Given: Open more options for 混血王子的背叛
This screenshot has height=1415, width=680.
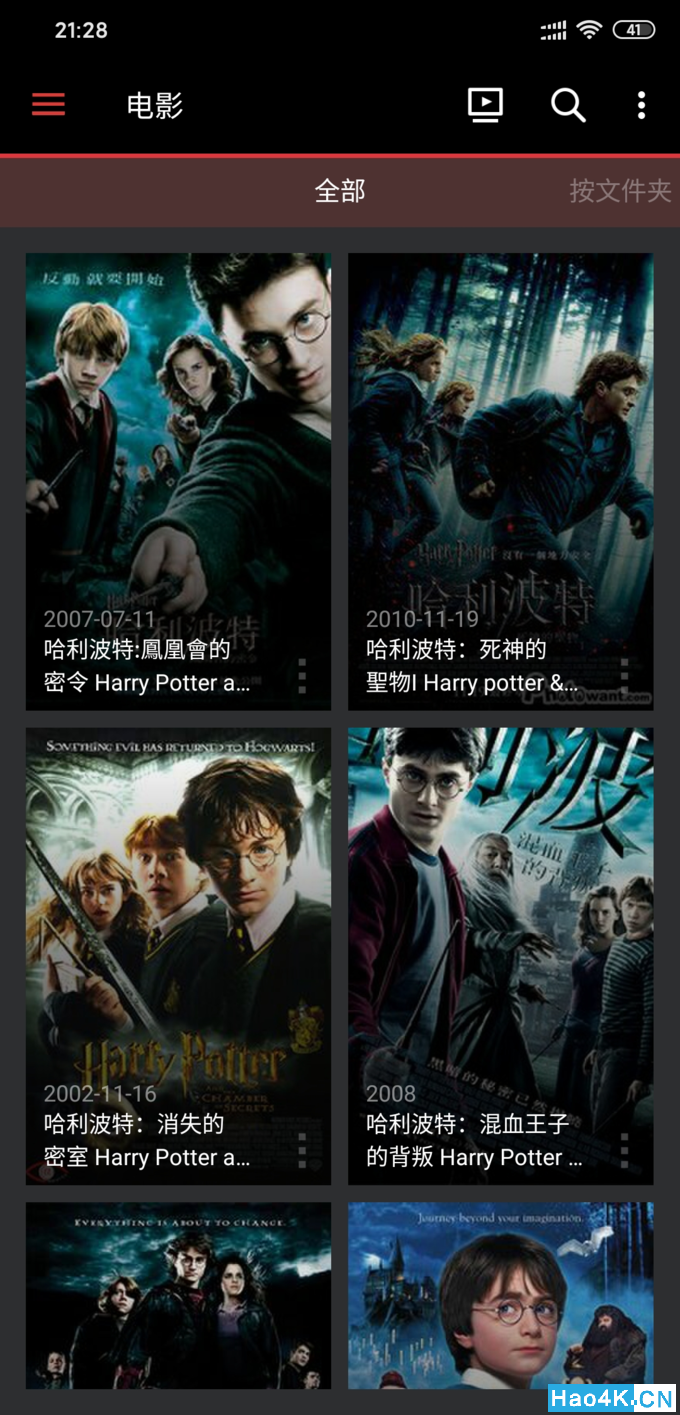Looking at the screenshot, I should 625,1152.
